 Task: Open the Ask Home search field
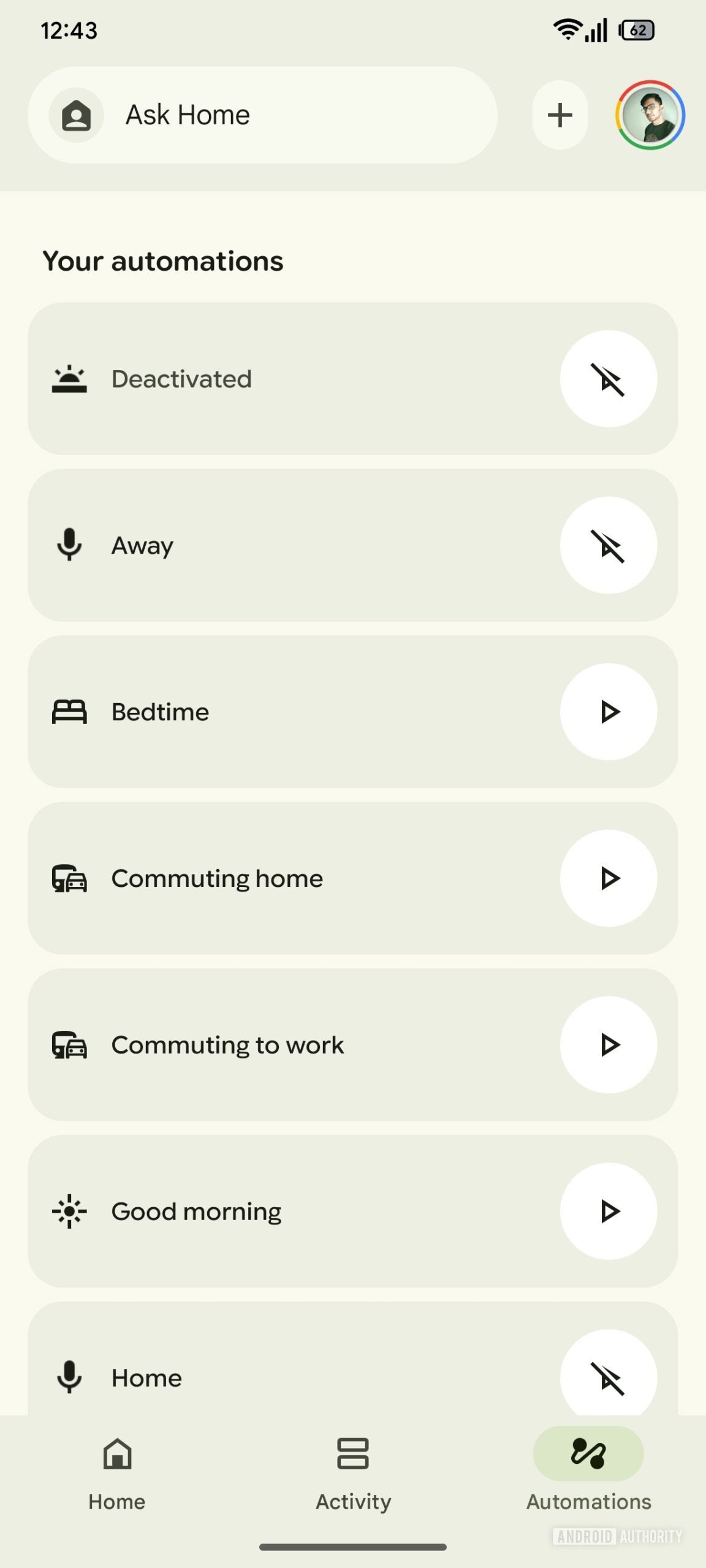tap(264, 115)
